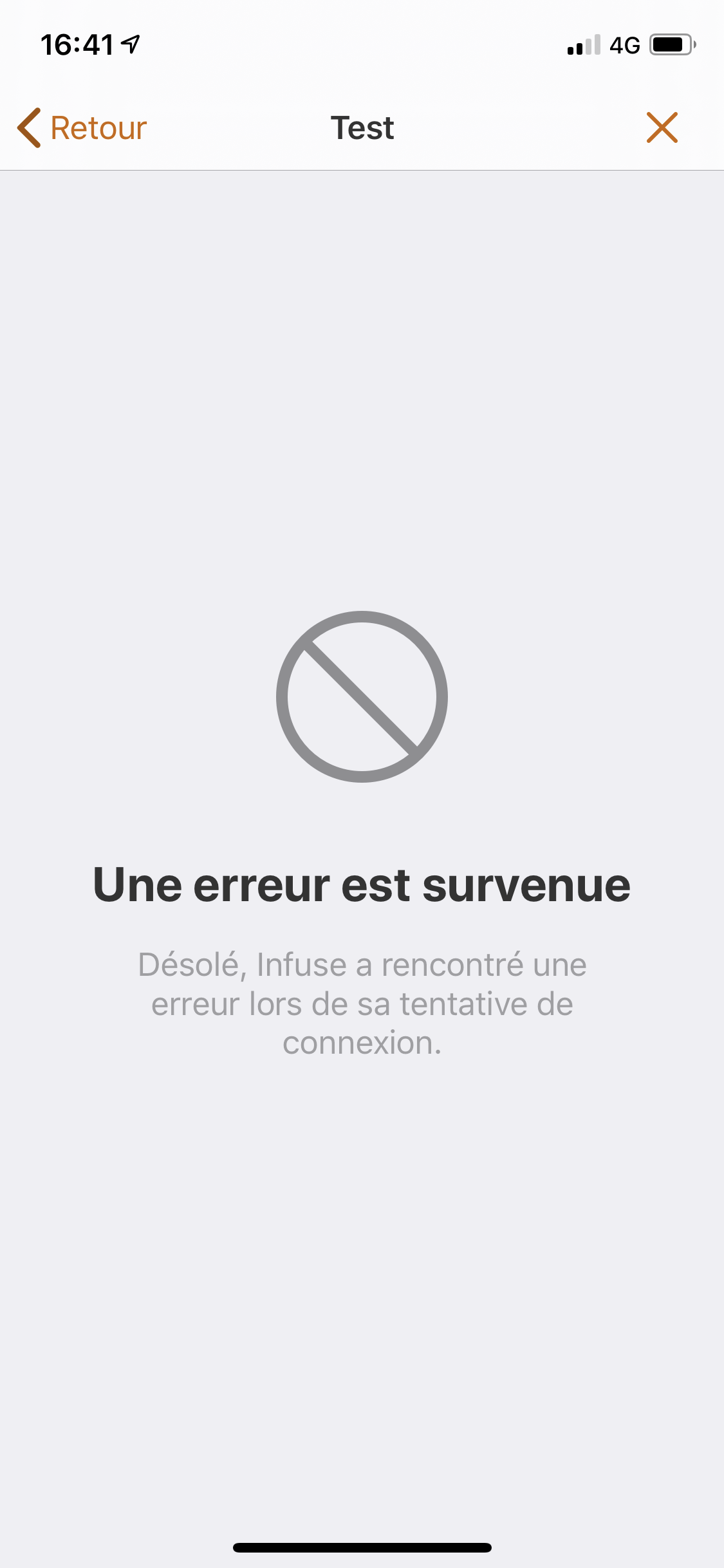
Task: Close the Test screen with the X icon
Action: tap(662, 127)
